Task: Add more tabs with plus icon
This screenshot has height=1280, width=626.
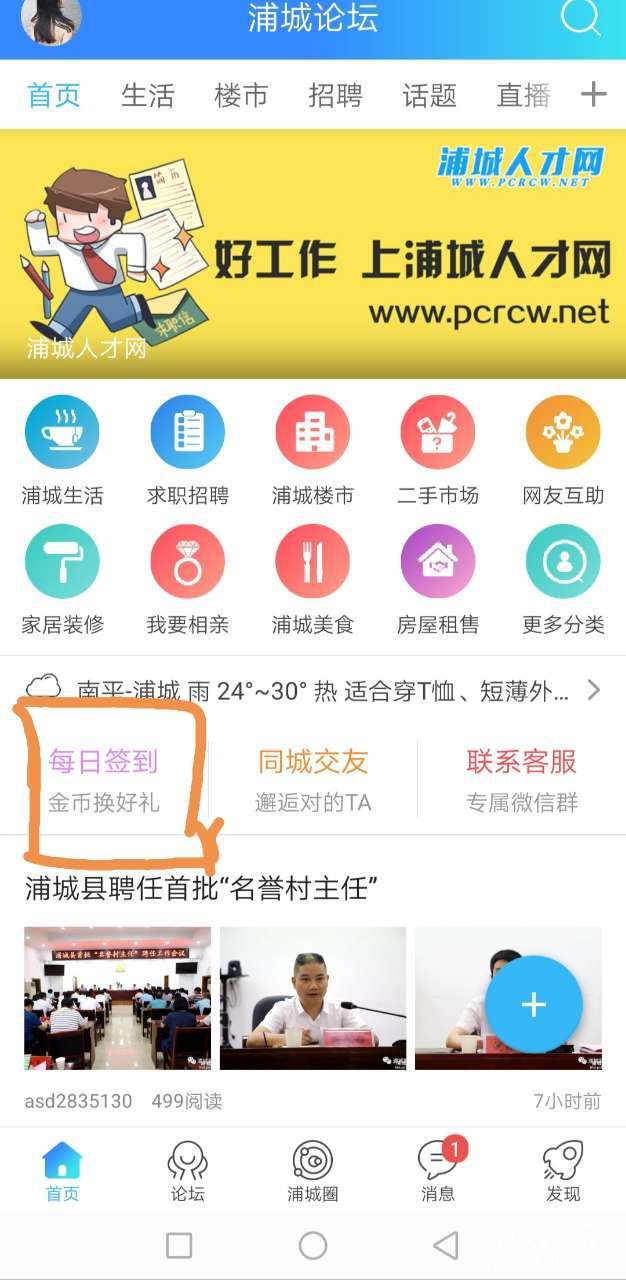Action: coord(594,94)
